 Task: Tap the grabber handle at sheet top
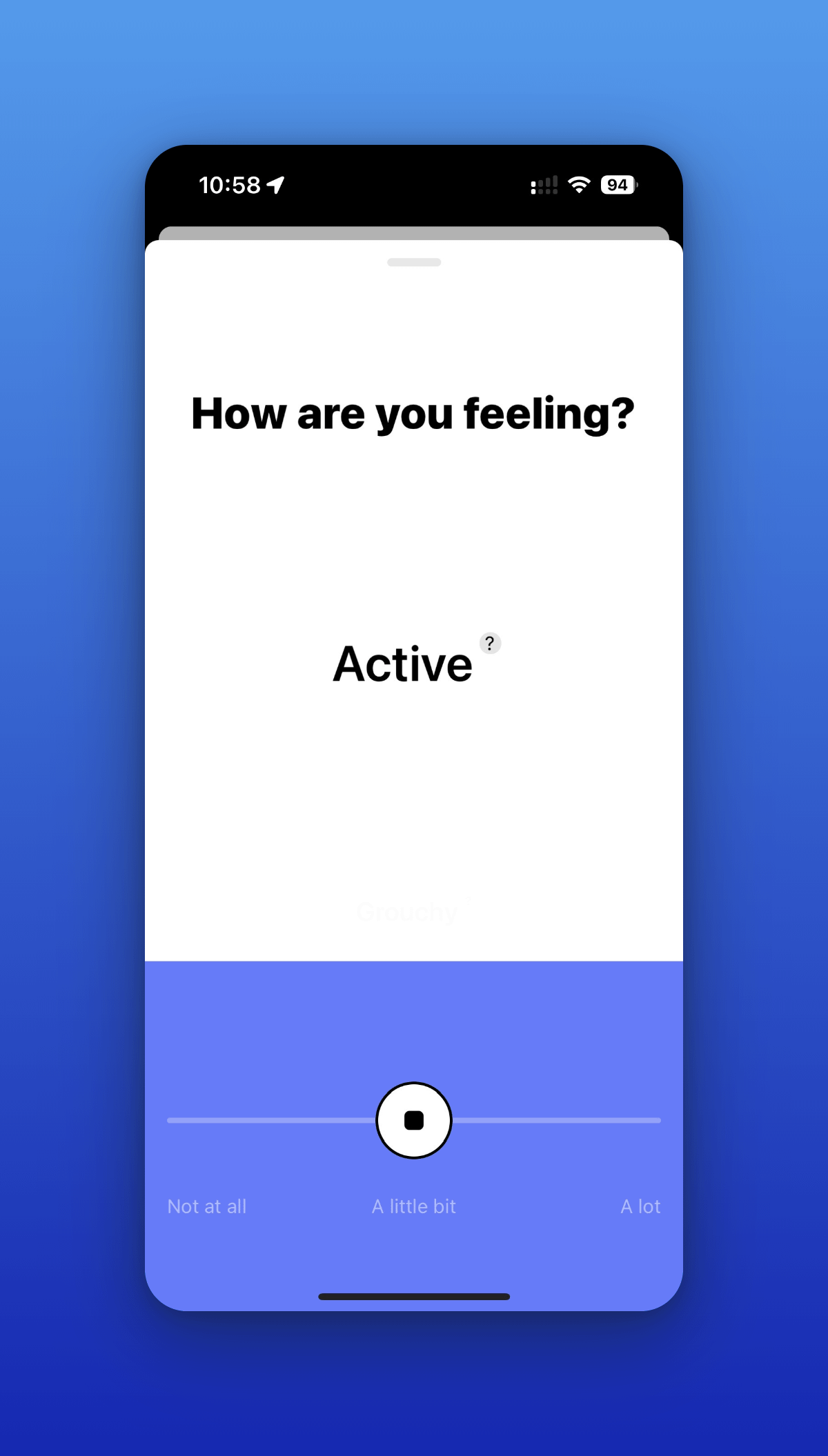(414, 262)
